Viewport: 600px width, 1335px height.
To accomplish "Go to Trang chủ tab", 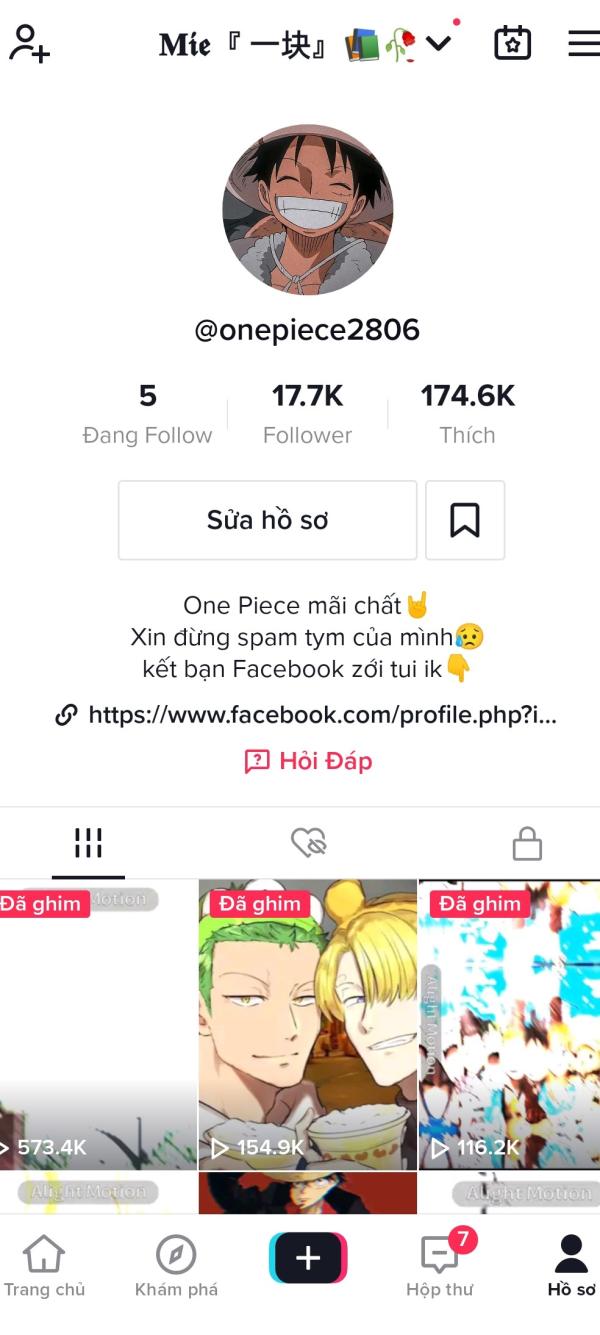I will tap(44, 1266).
